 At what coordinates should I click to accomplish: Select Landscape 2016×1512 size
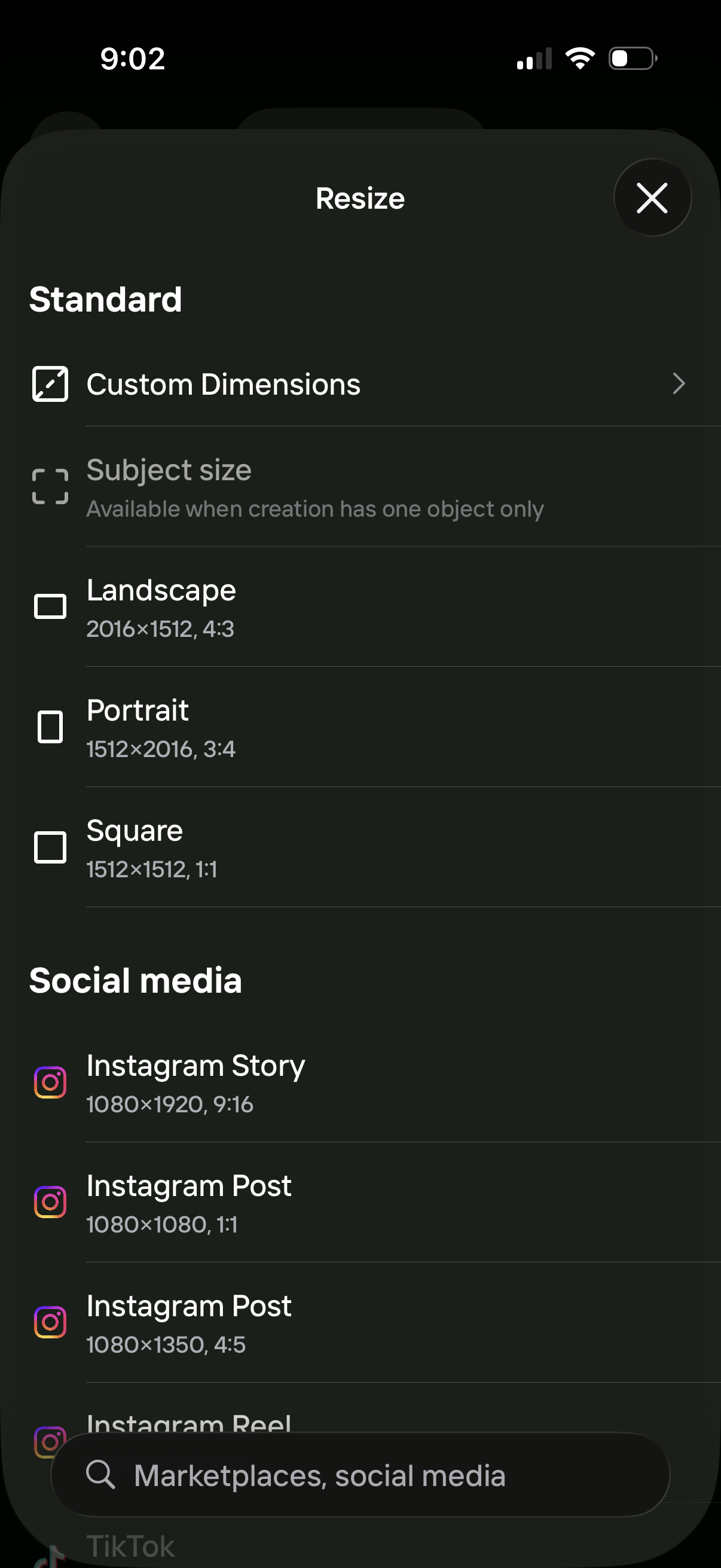click(360, 607)
